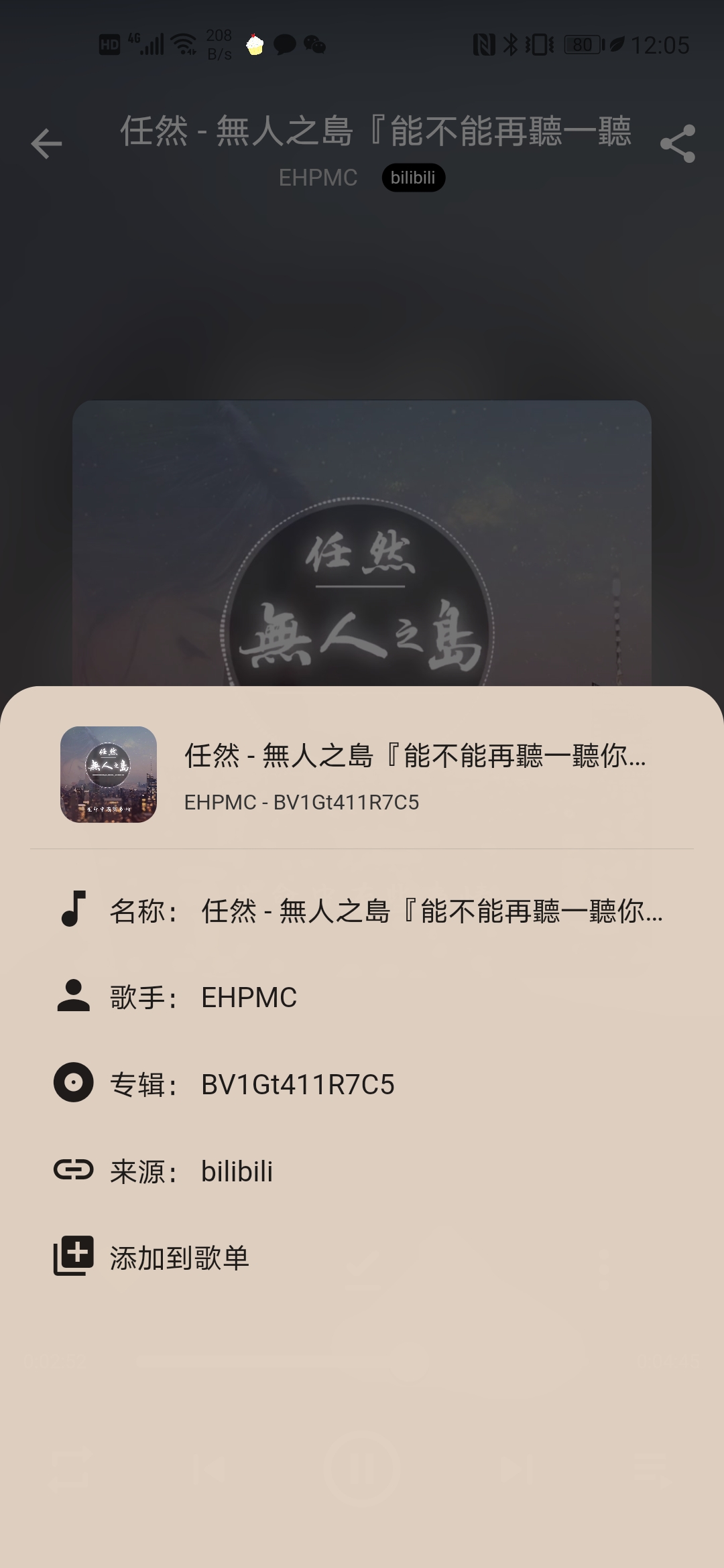
Task: Go back with the top-left arrow
Action: point(46,143)
